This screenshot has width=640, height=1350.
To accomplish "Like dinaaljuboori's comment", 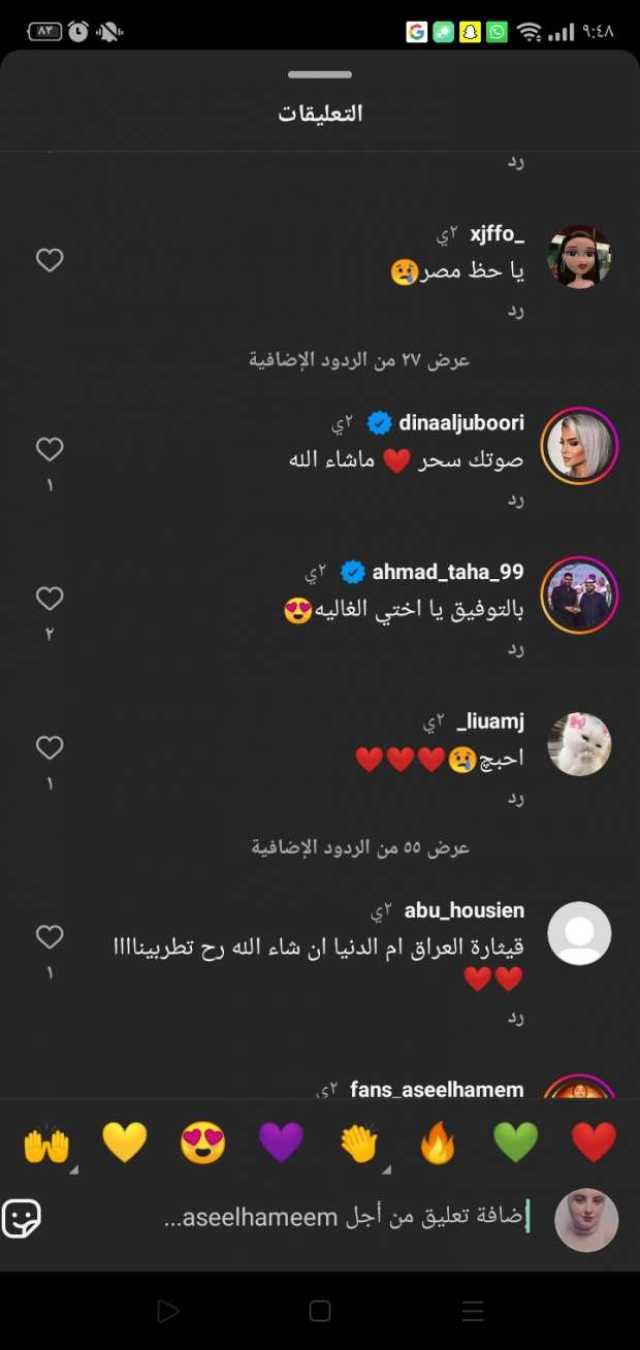I will (x=49, y=449).
